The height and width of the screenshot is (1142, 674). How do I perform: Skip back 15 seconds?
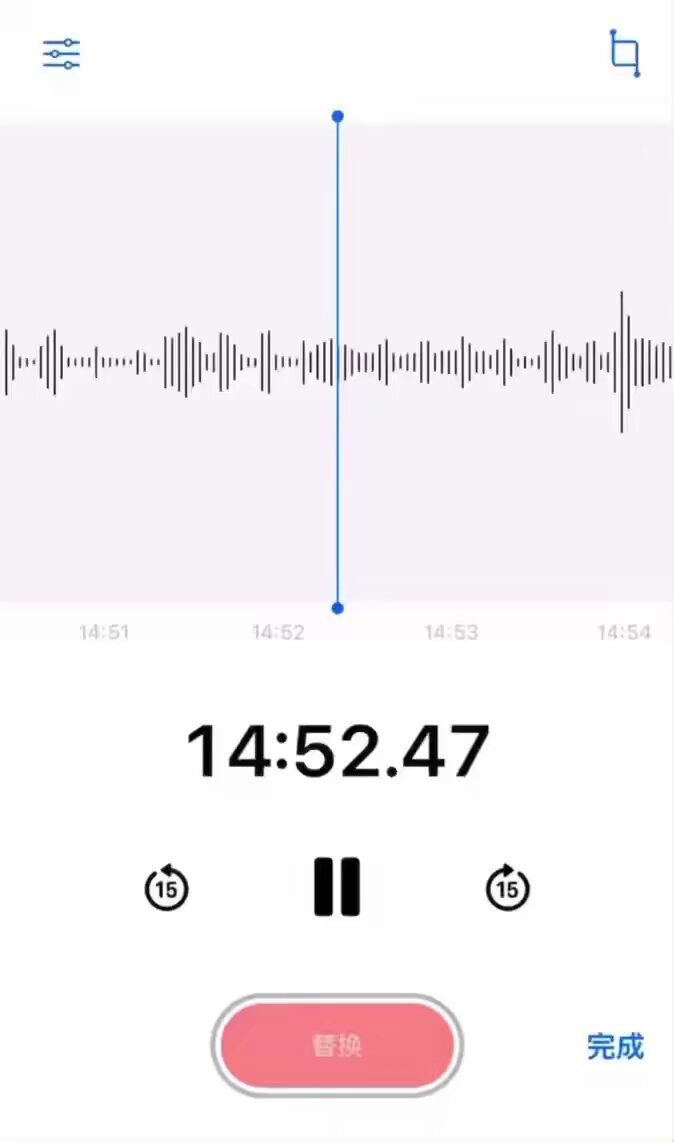point(167,887)
